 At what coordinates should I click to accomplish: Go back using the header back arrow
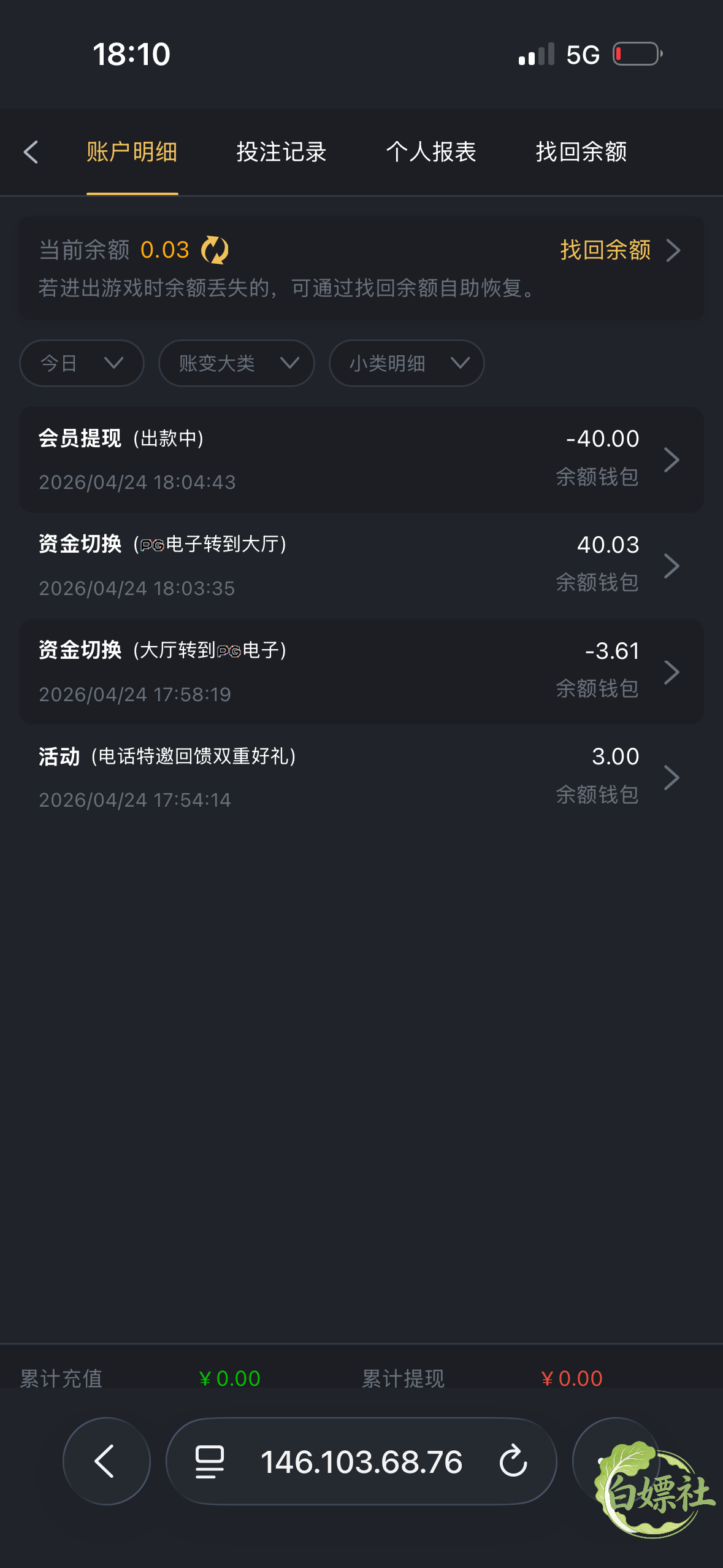[x=31, y=152]
